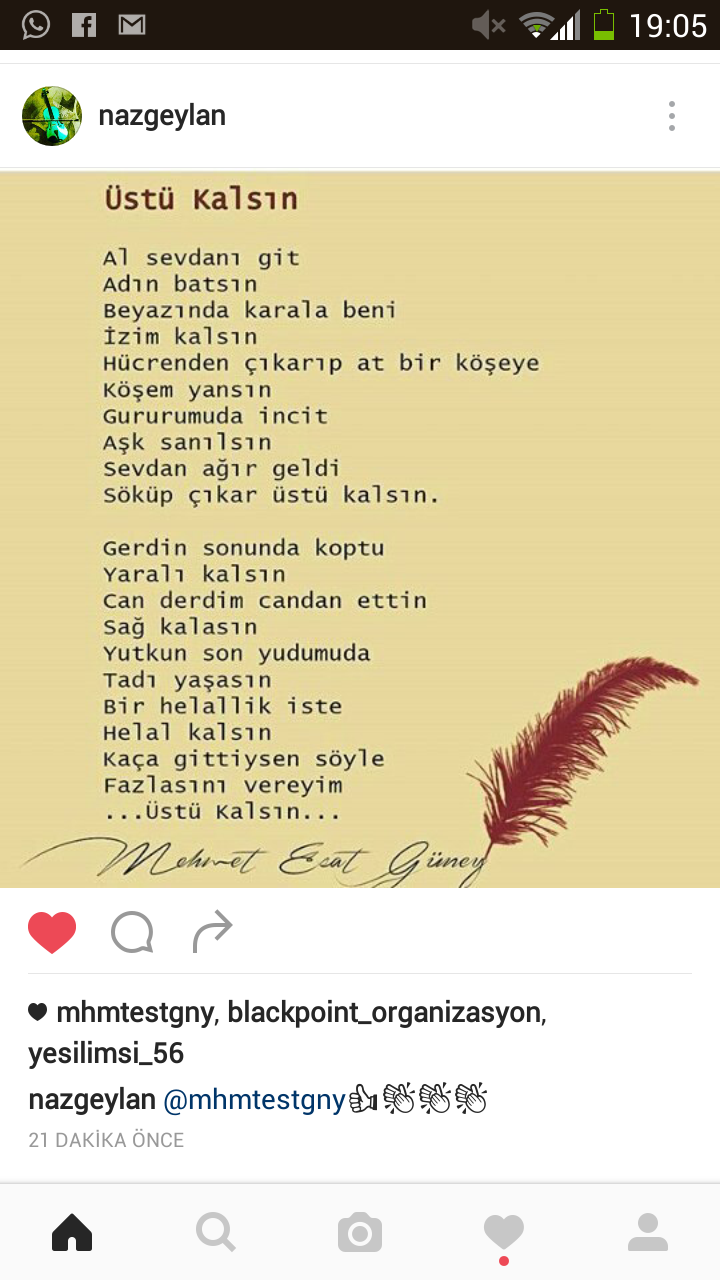Open the Camera tab
The height and width of the screenshot is (1280, 720).
click(x=360, y=1233)
